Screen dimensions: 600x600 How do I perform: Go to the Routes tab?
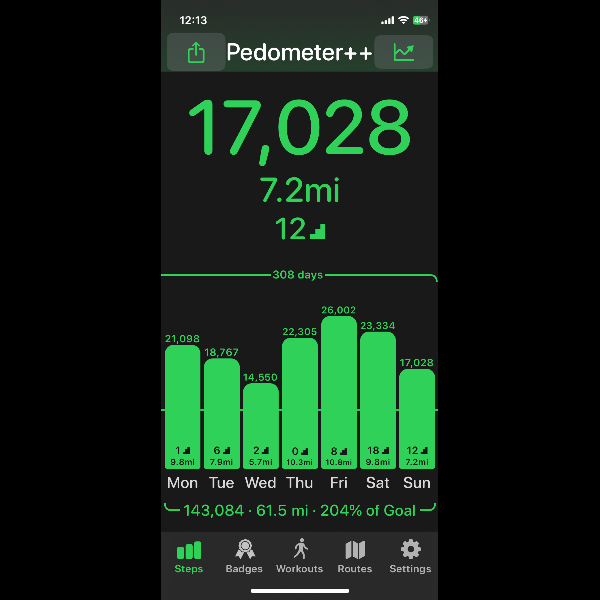(x=355, y=556)
